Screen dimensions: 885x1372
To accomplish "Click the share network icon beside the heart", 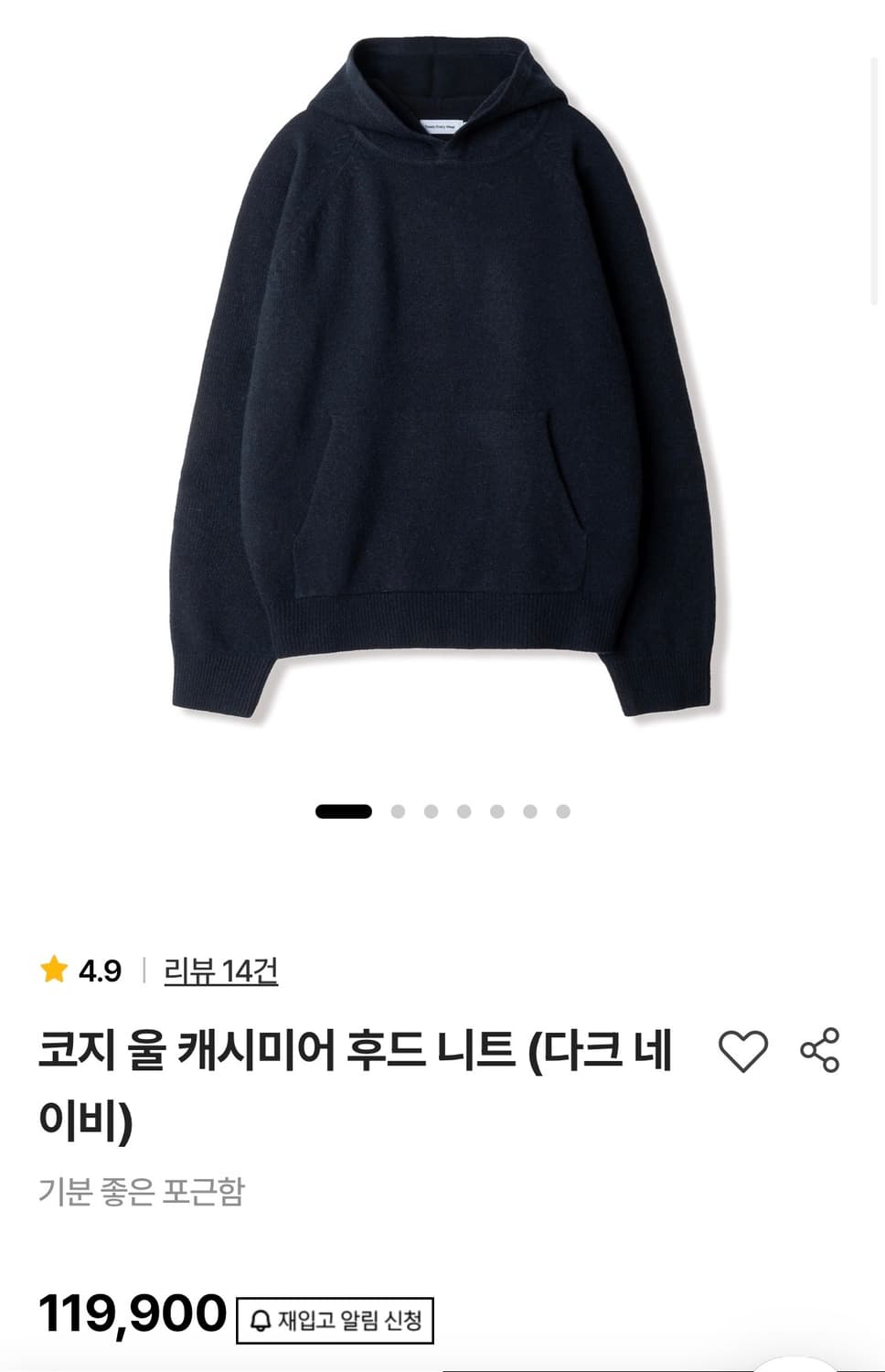I will click(822, 1050).
